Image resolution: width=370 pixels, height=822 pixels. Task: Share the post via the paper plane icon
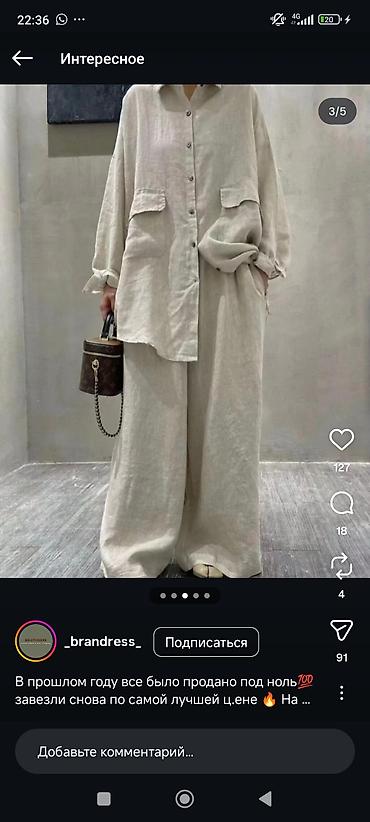342,630
